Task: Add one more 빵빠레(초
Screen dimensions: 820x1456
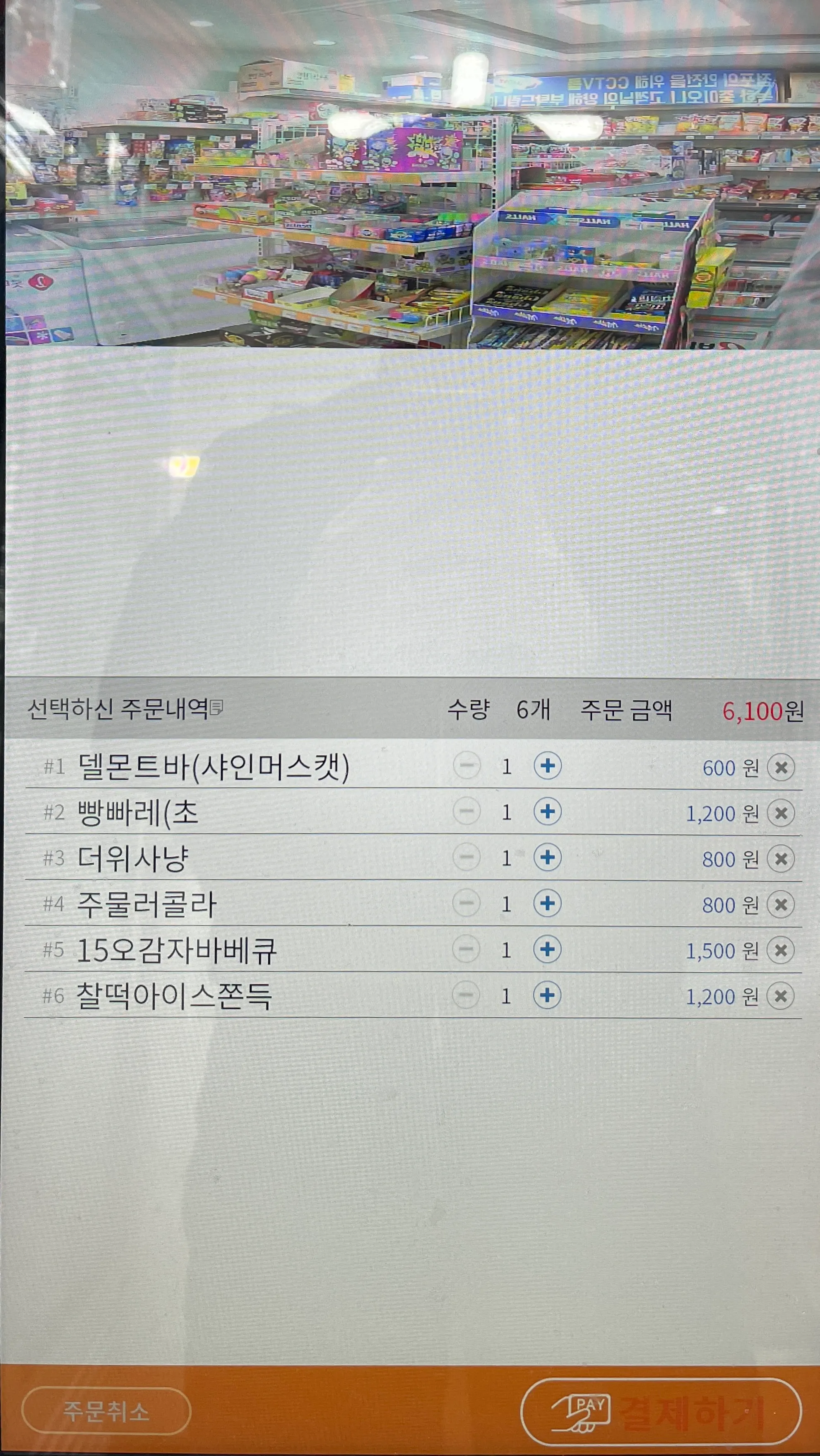Action: [547, 812]
